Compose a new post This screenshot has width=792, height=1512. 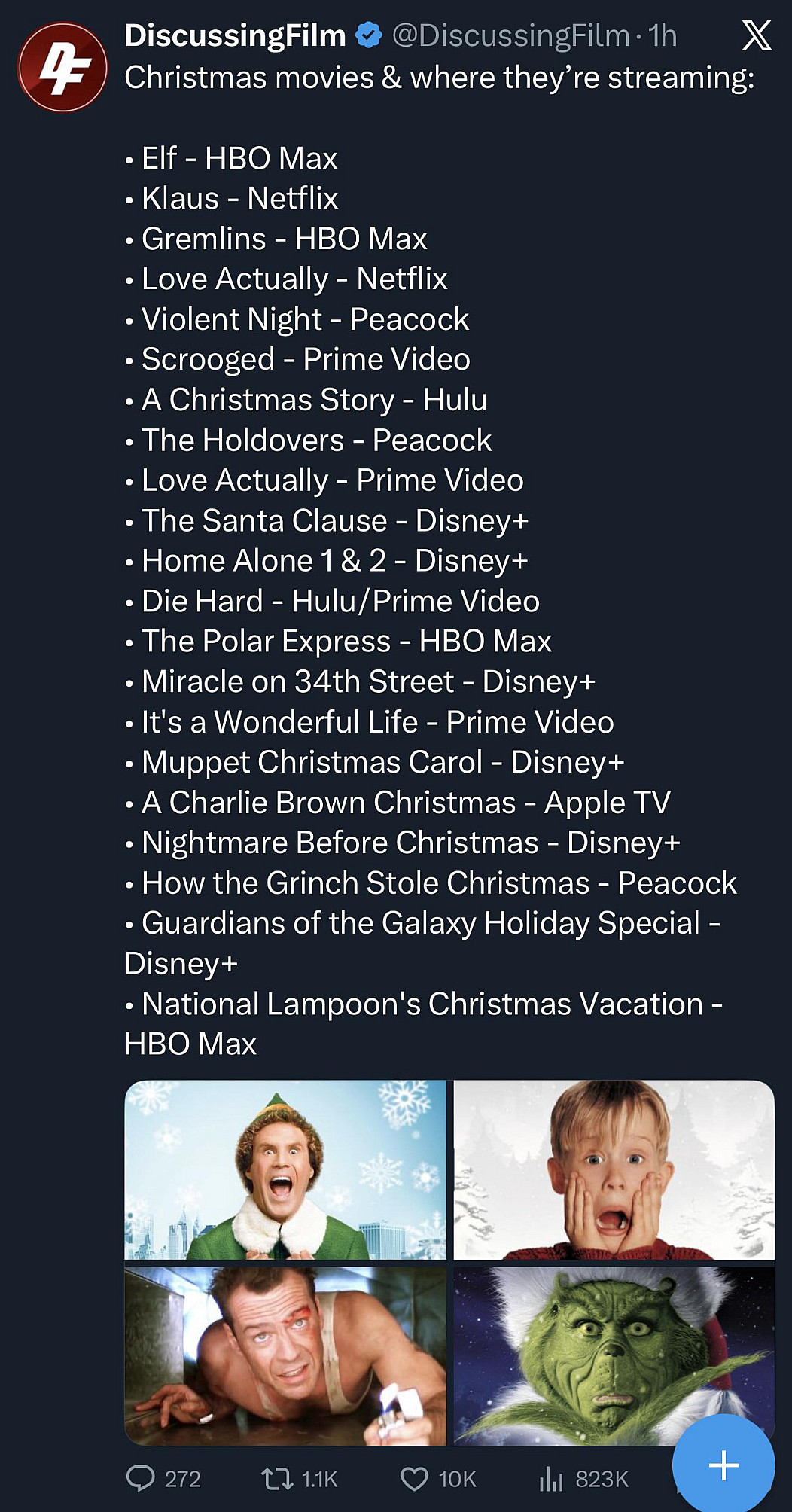[x=723, y=1465]
